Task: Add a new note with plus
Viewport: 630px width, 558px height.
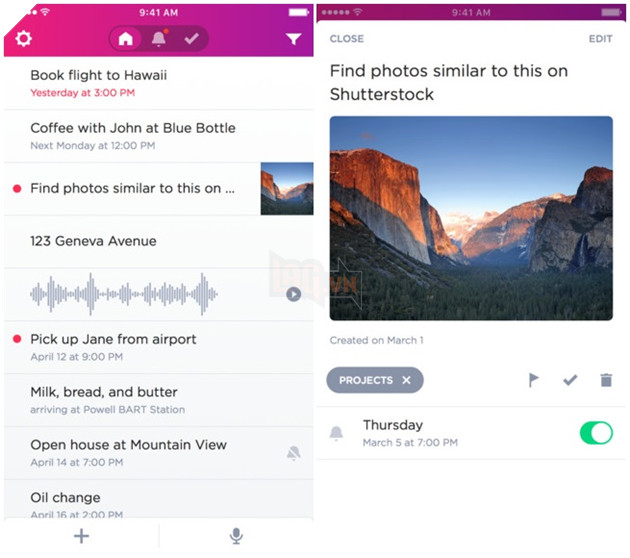Action: pyautogui.click(x=82, y=536)
